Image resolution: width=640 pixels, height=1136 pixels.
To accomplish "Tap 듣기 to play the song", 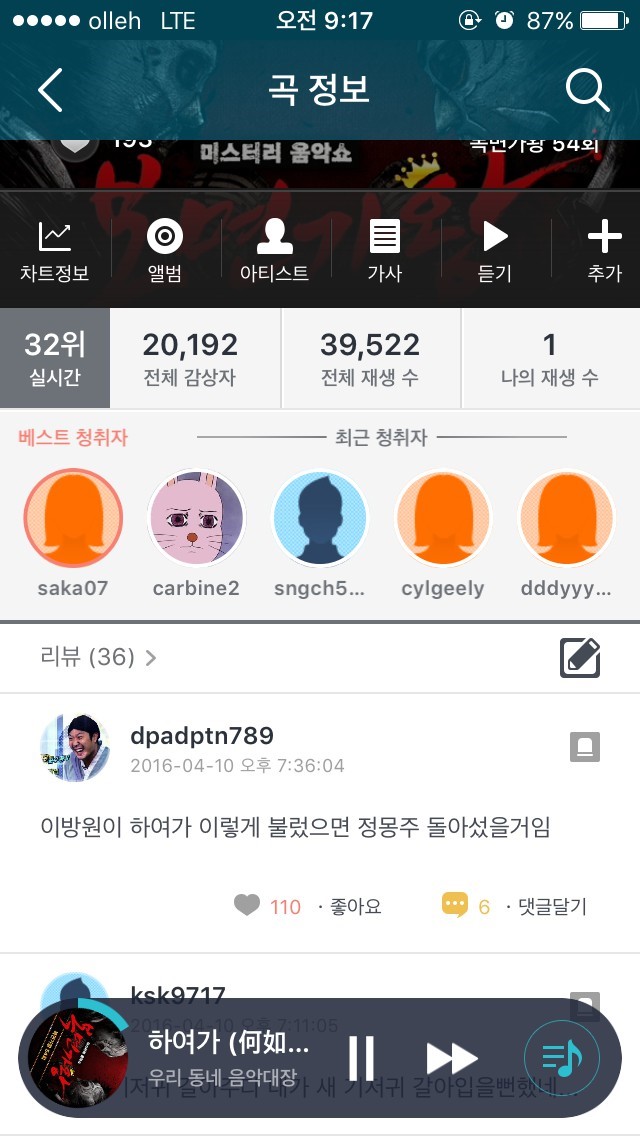I will [x=494, y=250].
